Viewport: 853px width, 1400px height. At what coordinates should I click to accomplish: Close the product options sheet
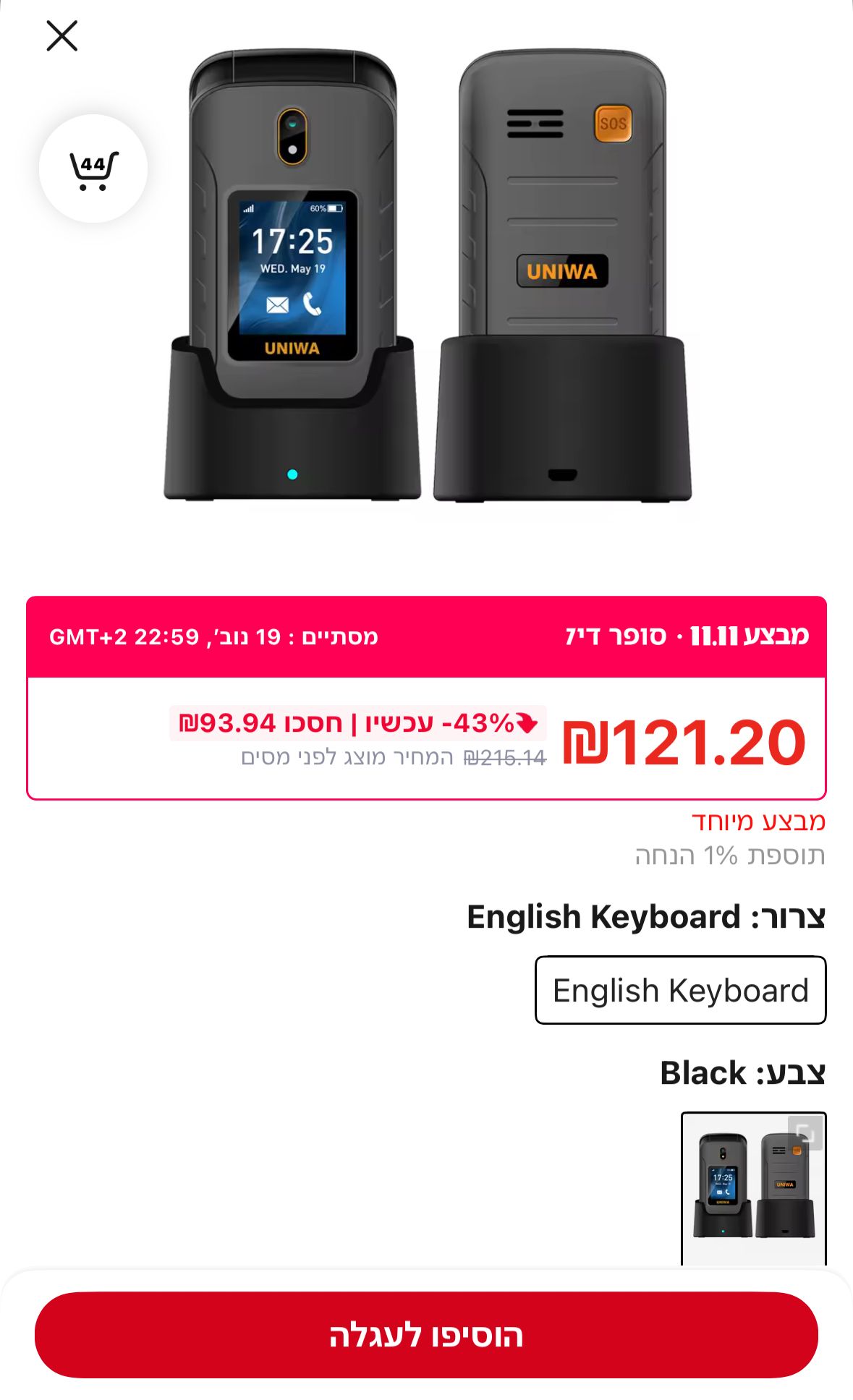(62, 35)
